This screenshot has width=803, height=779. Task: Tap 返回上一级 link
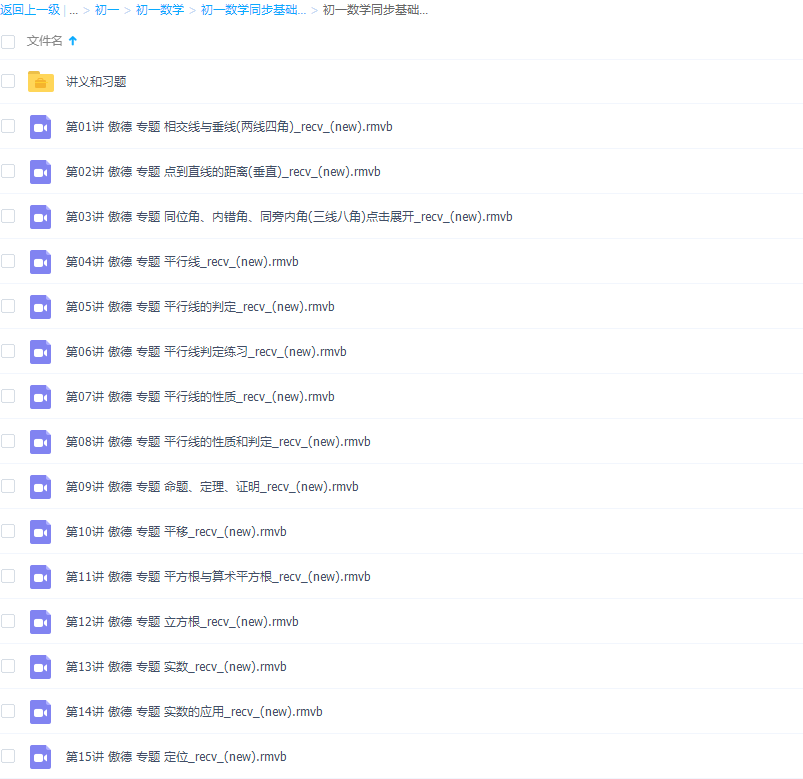pos(30,10)
